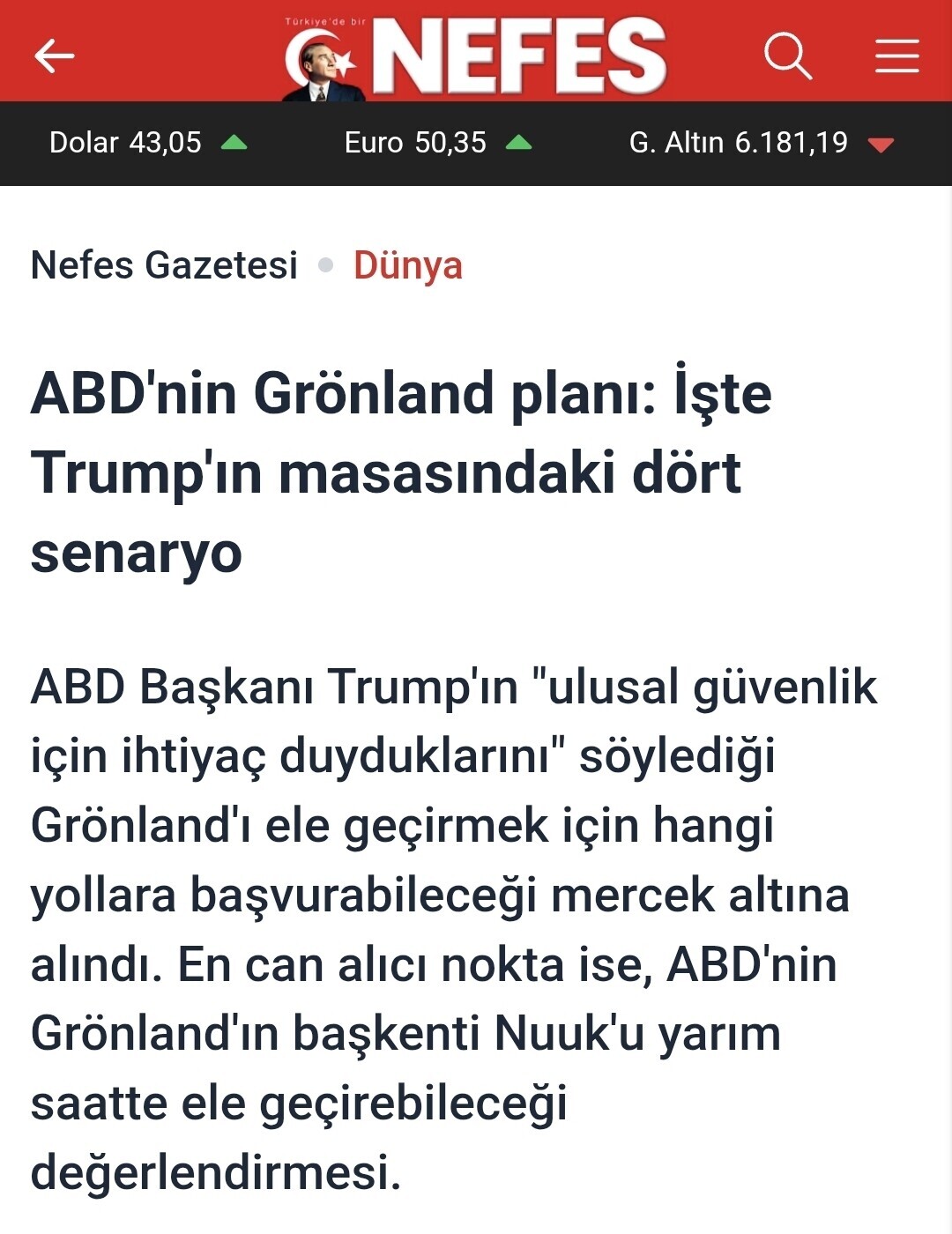
Task: View the Dolar exchange rate
Action: (x=147, y=143)
